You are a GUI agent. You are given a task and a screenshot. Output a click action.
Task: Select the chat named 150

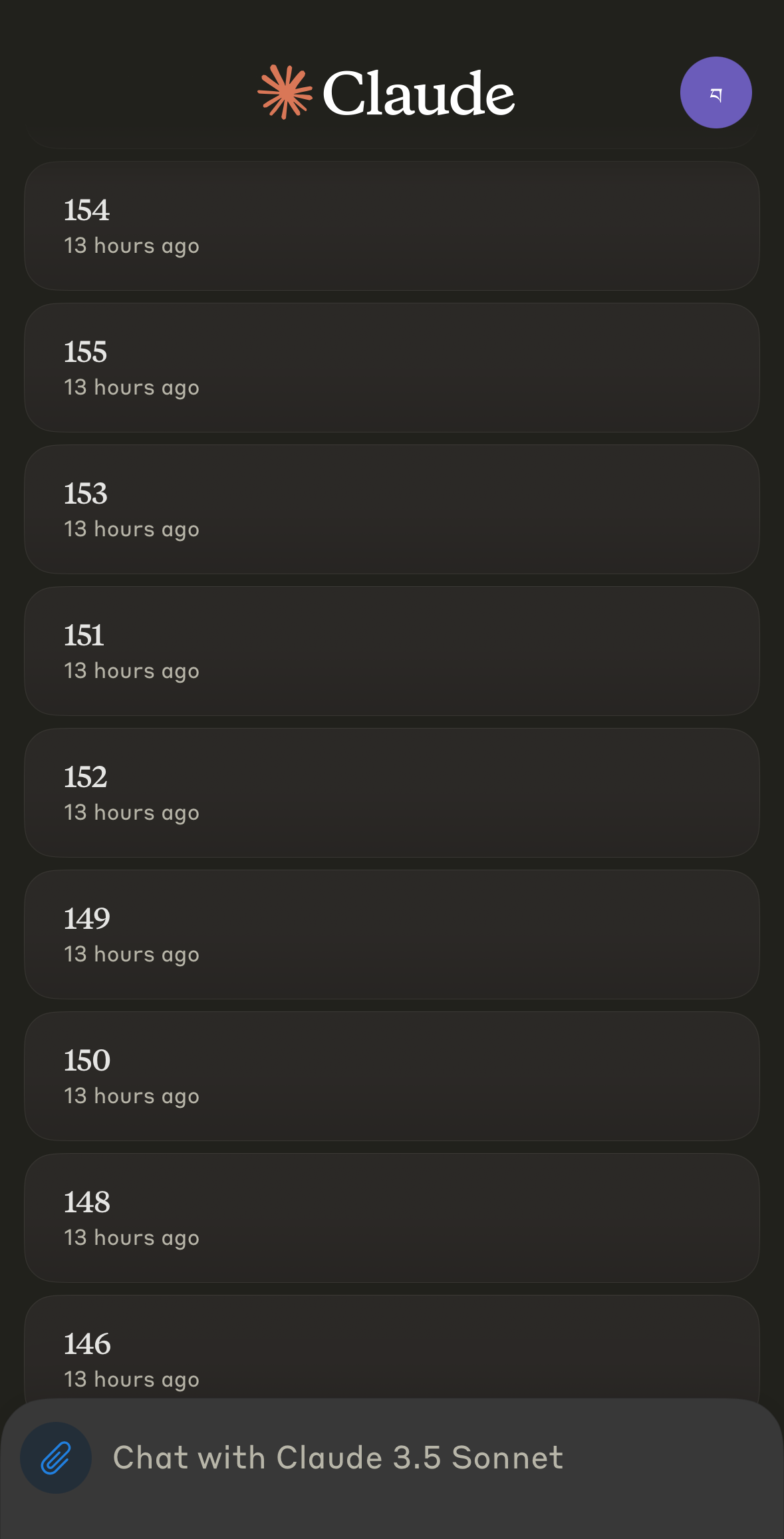pos(392,1077)
